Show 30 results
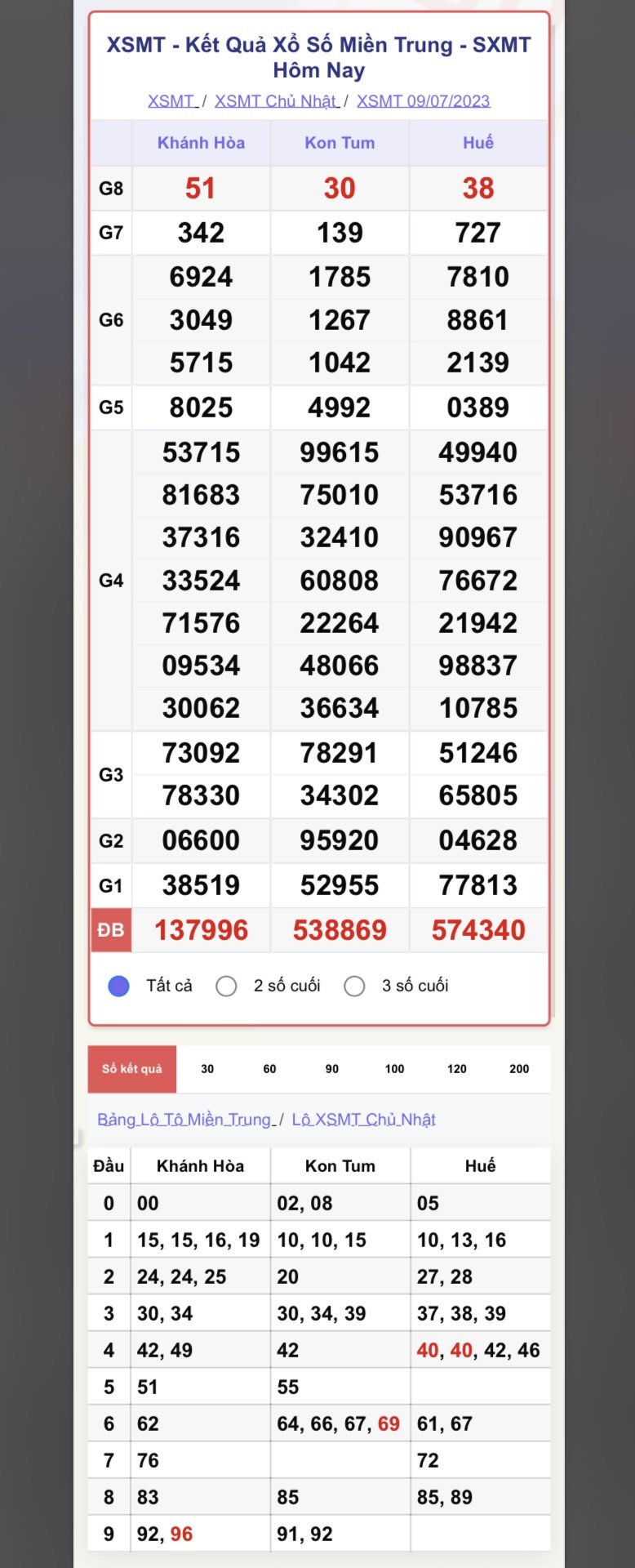 click(207, 1069)
